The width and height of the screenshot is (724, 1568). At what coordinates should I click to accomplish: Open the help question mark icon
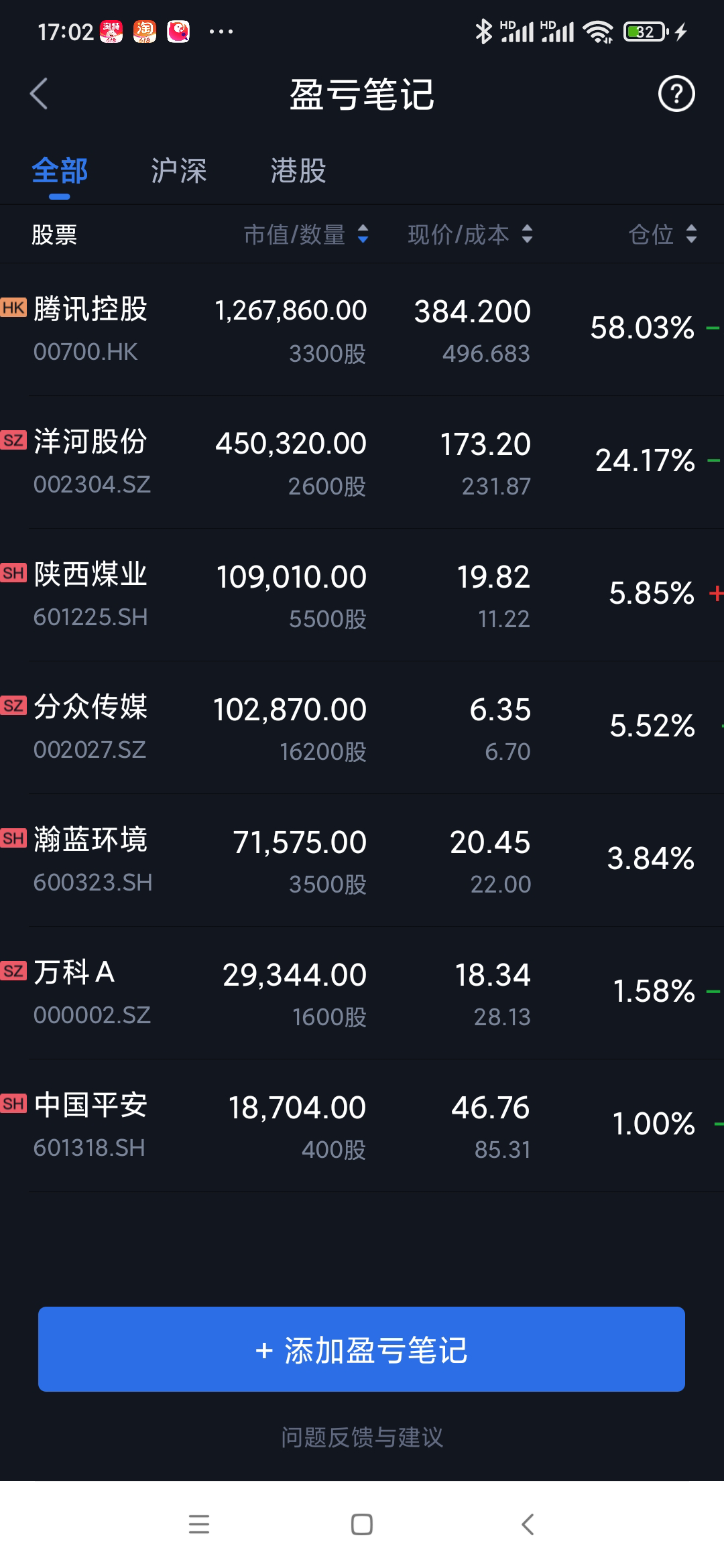tap(676, 94)
